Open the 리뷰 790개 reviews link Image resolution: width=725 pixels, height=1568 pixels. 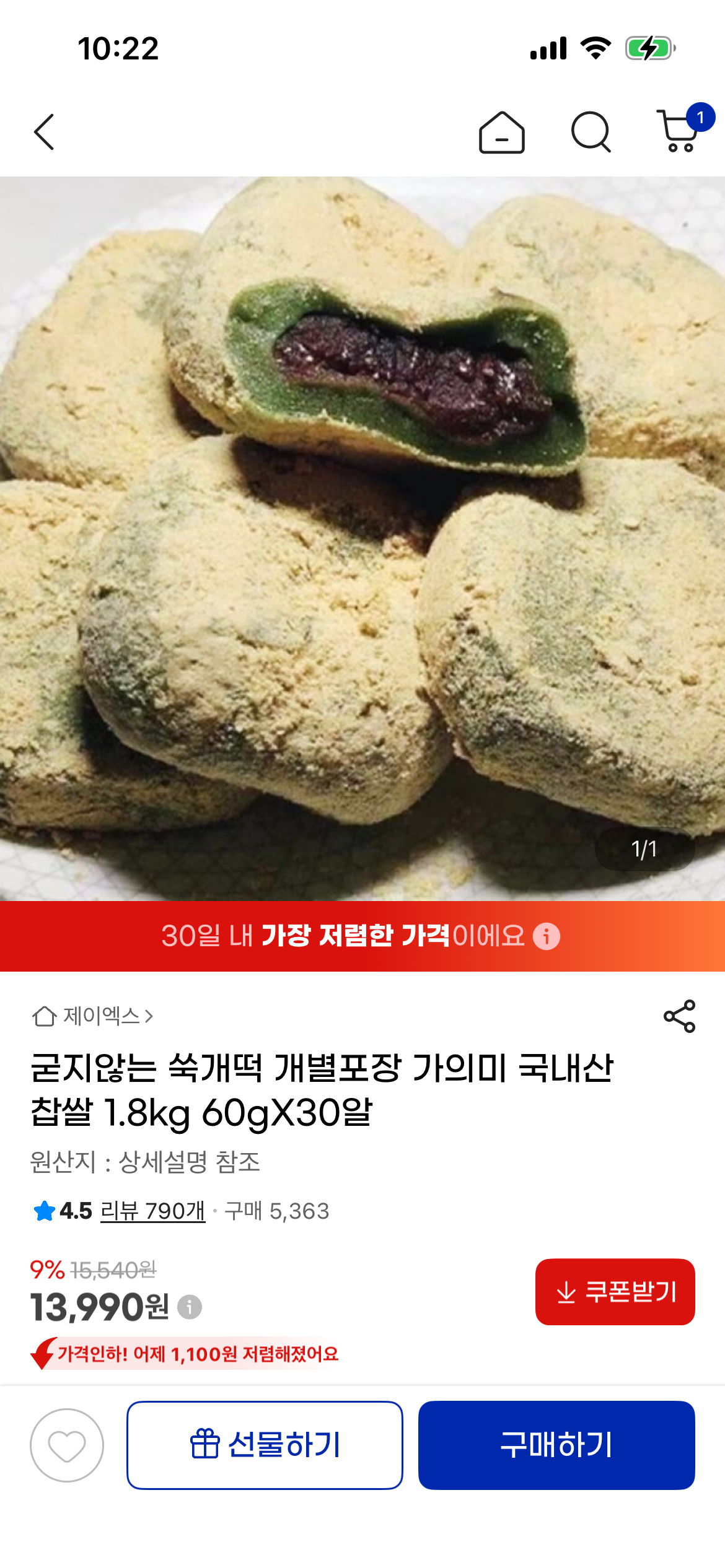pyautogui.click(x=152, y=1211)
